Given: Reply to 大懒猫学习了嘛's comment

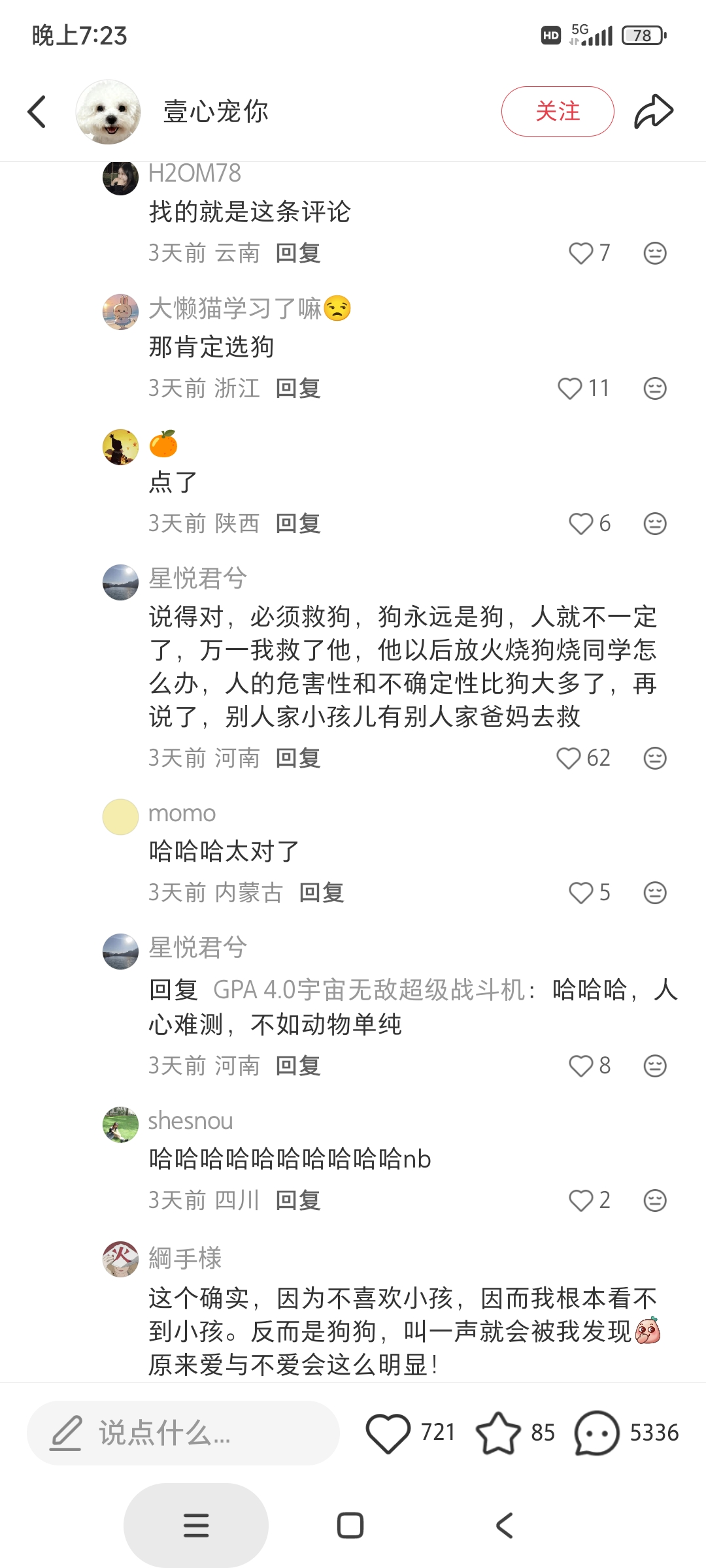Looking at the screenshot, I should (298, 389).
